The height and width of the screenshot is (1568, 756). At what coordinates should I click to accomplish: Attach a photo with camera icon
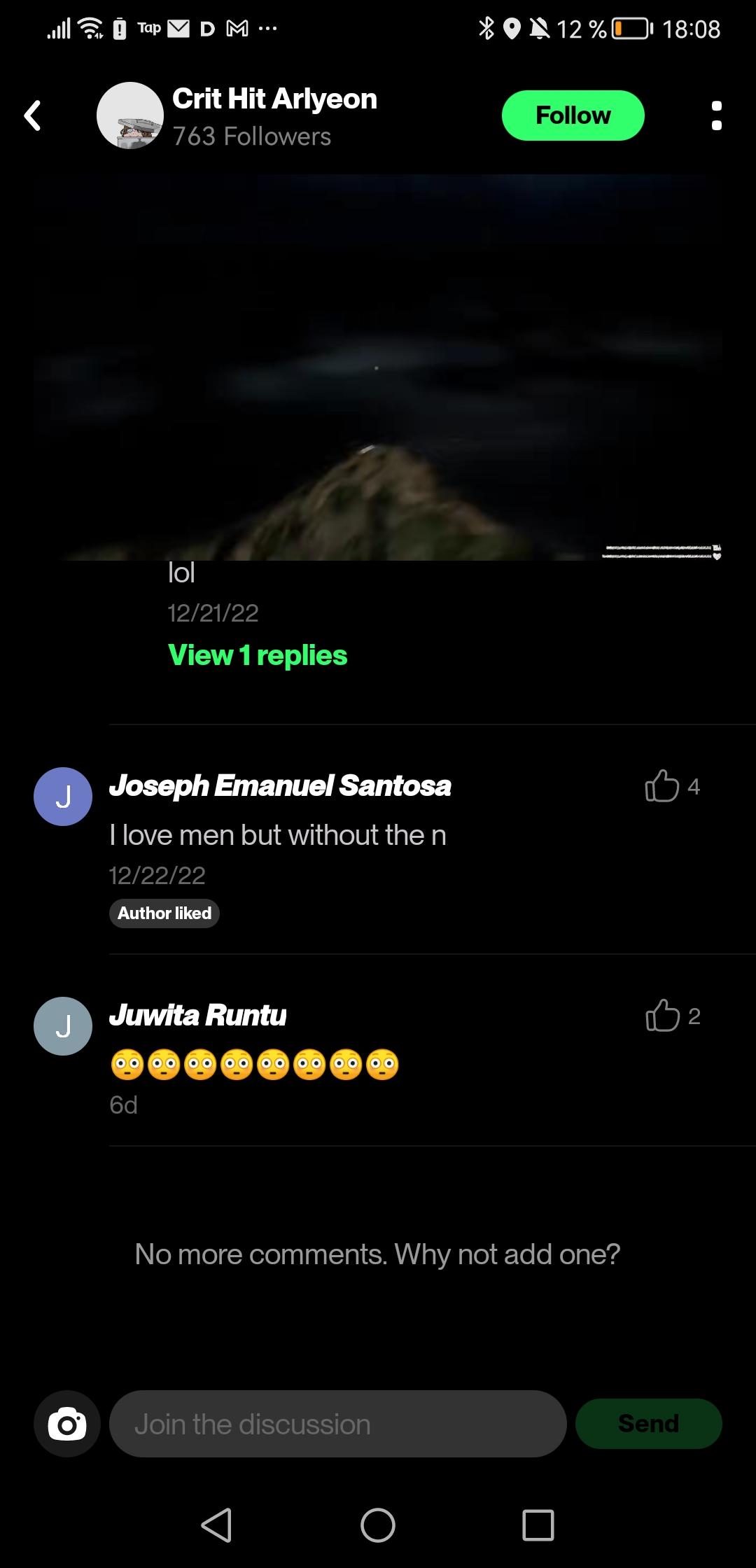tap(67, 1424)
